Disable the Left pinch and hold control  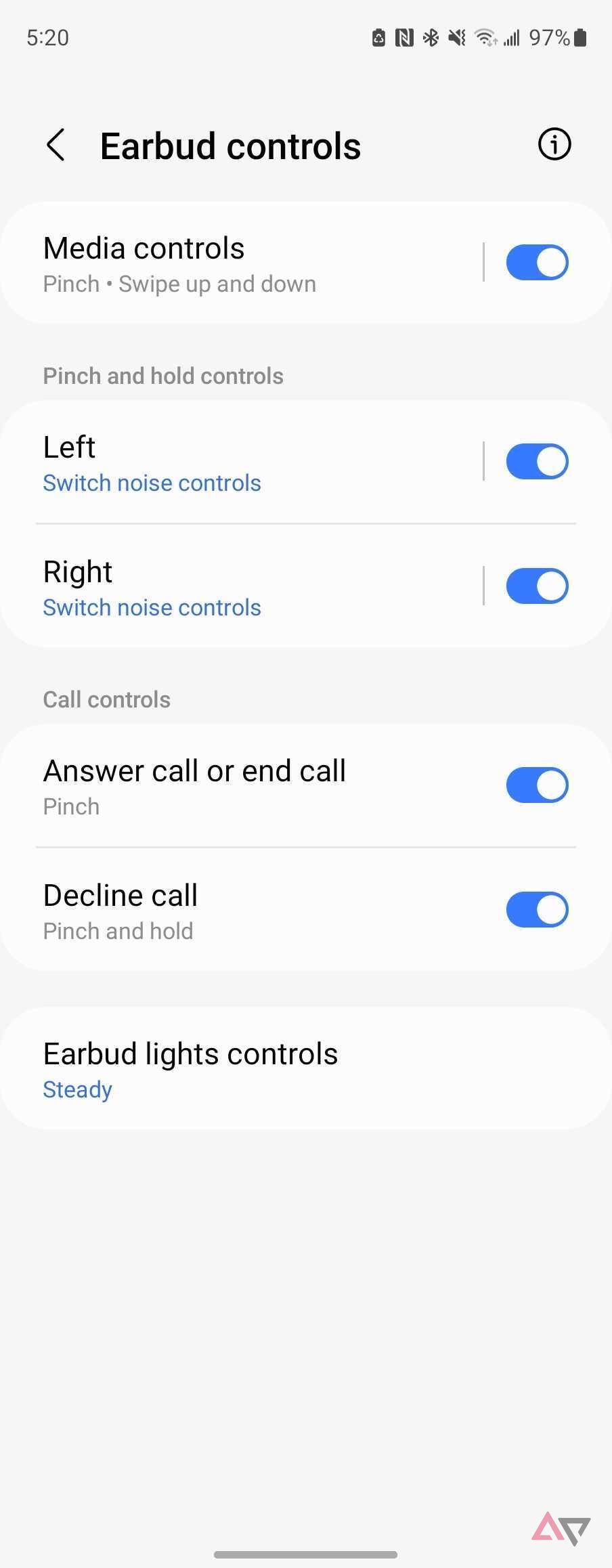point(537,461)
